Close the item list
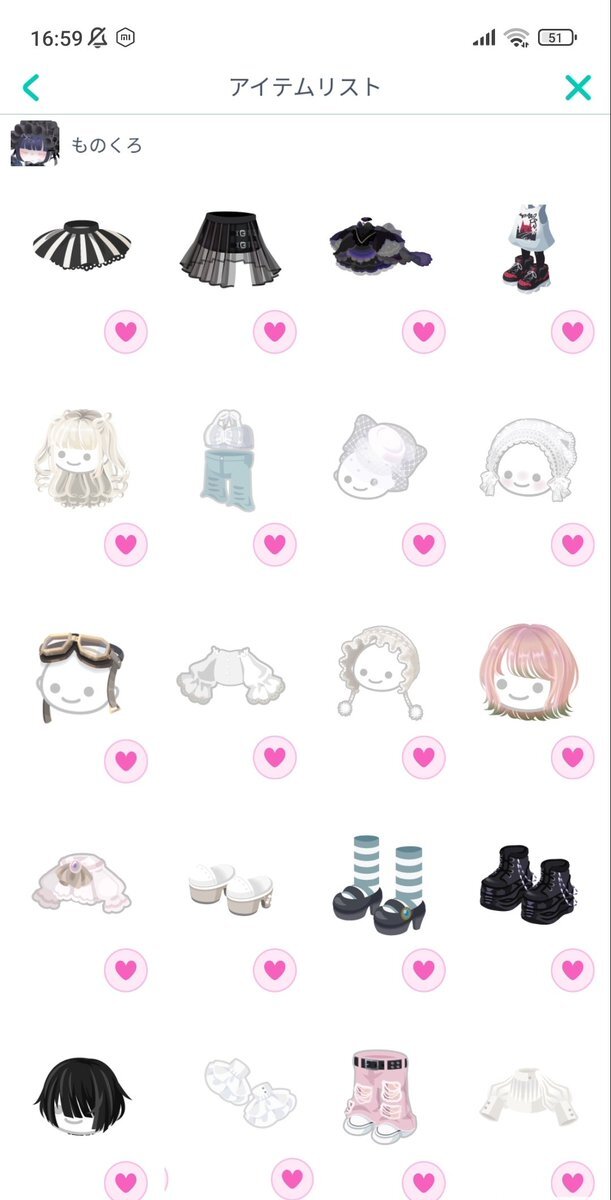 point(578,87)
